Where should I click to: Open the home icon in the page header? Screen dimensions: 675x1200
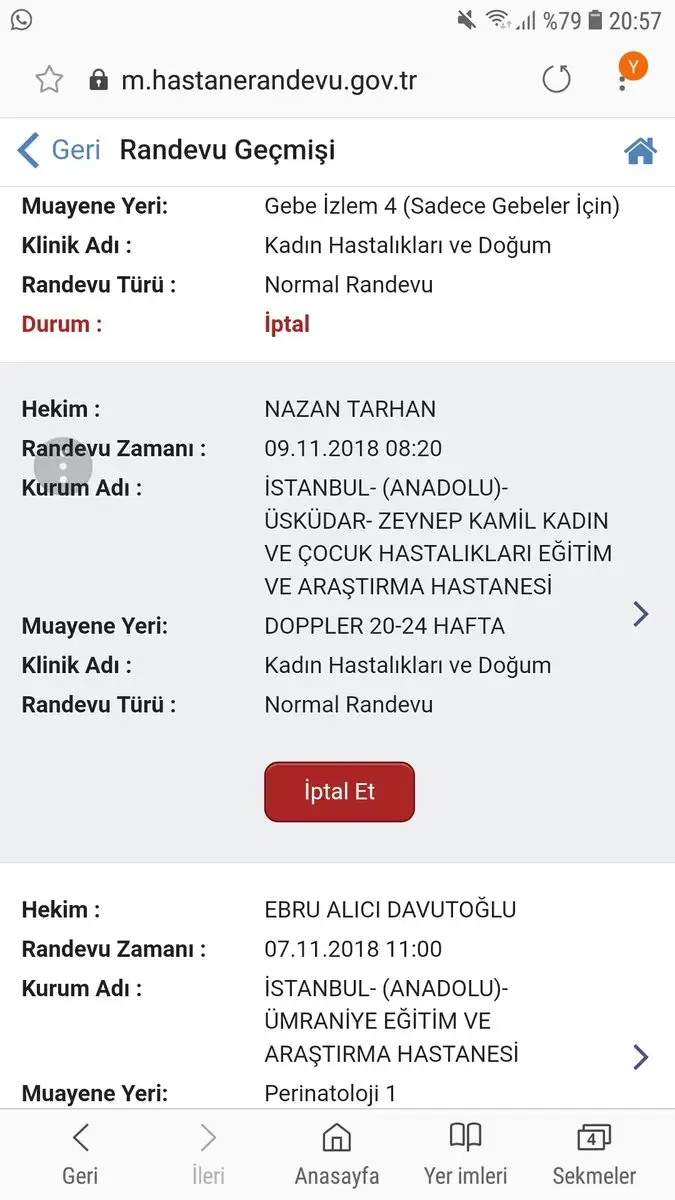pyautogui.click(x=640, y=151)
